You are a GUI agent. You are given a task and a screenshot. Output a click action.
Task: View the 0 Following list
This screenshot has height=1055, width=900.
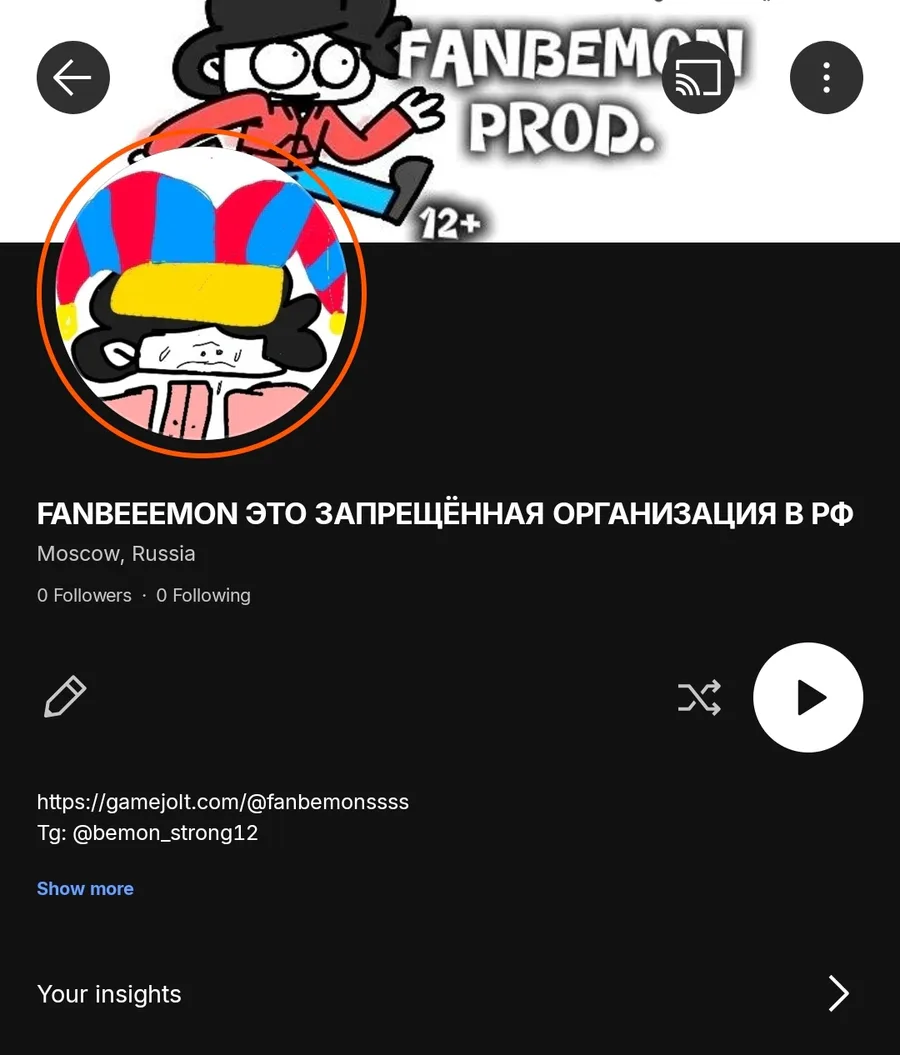[x=203, y=595]
